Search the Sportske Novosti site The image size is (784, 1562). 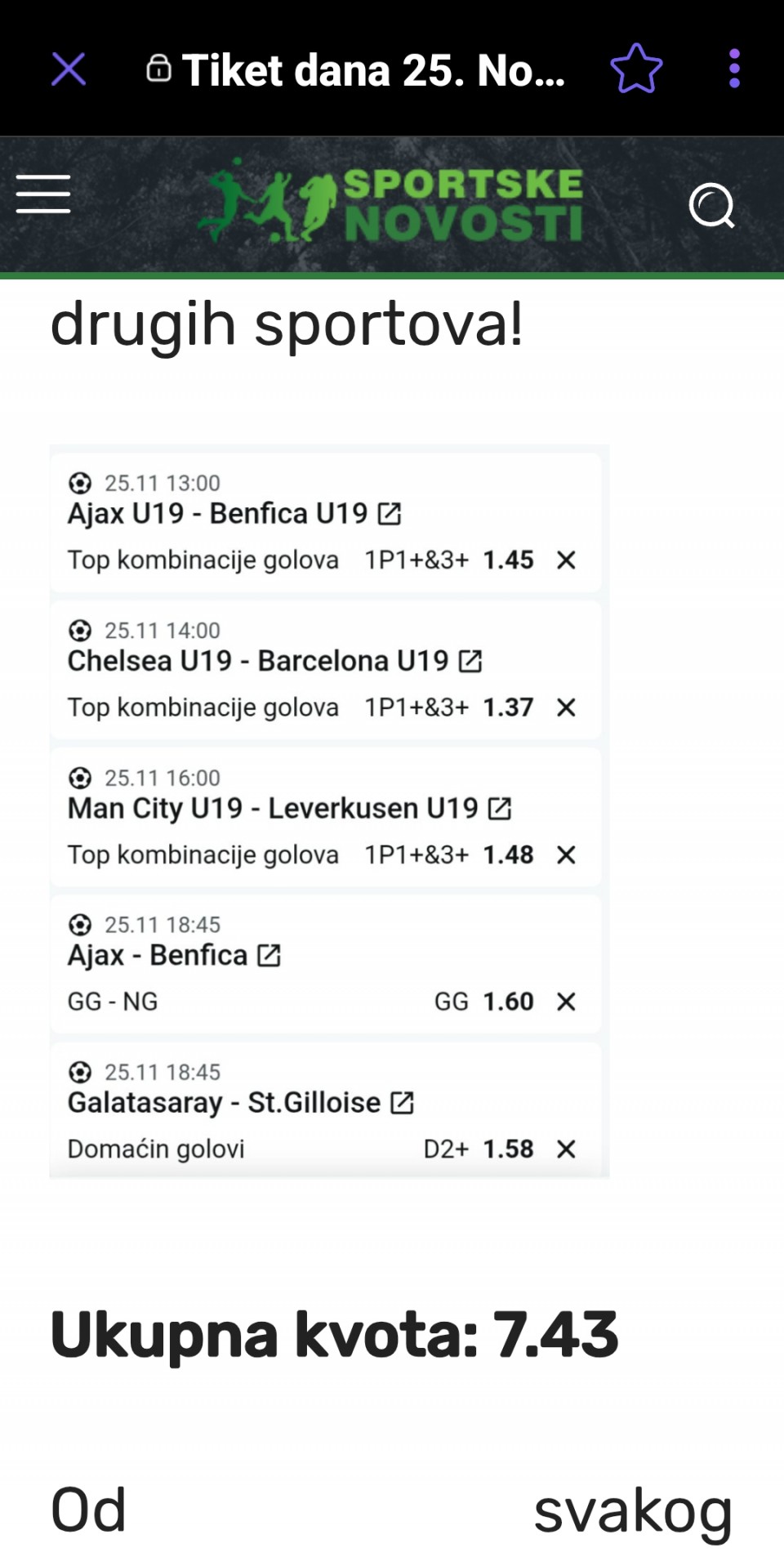pos(711,205)
